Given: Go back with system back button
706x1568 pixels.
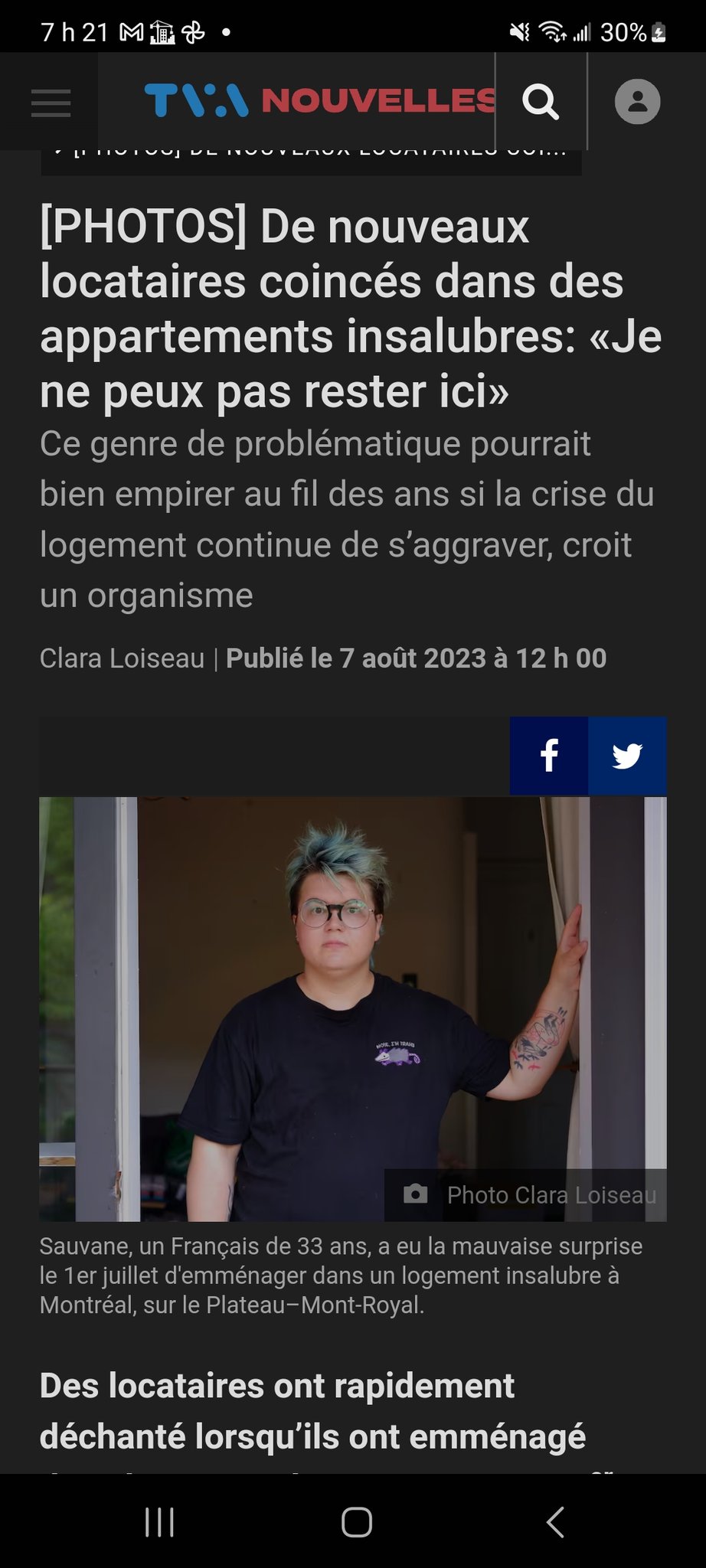Looking at the screenshot, I should 555,1522.
